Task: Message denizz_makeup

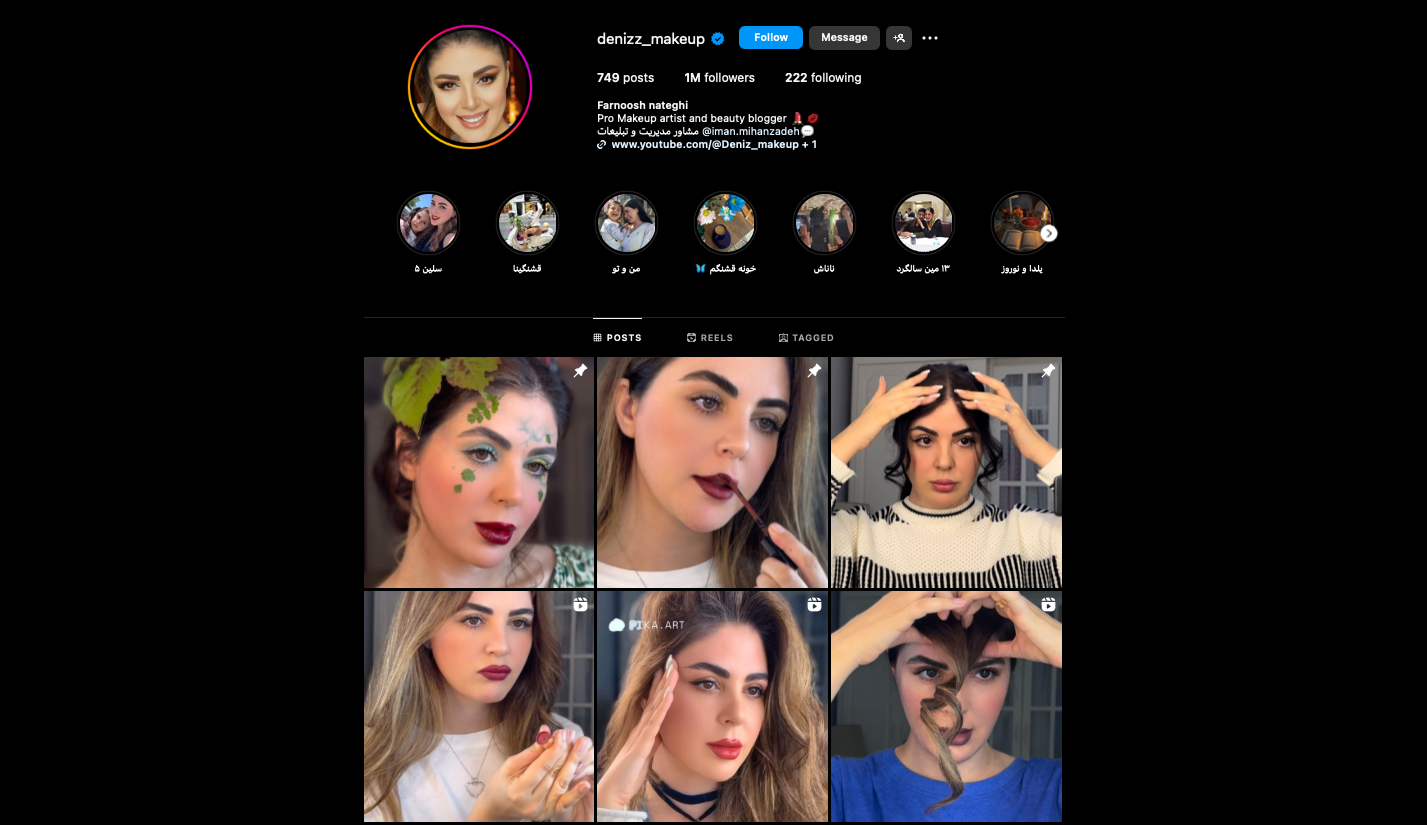Action: (844, 38)
